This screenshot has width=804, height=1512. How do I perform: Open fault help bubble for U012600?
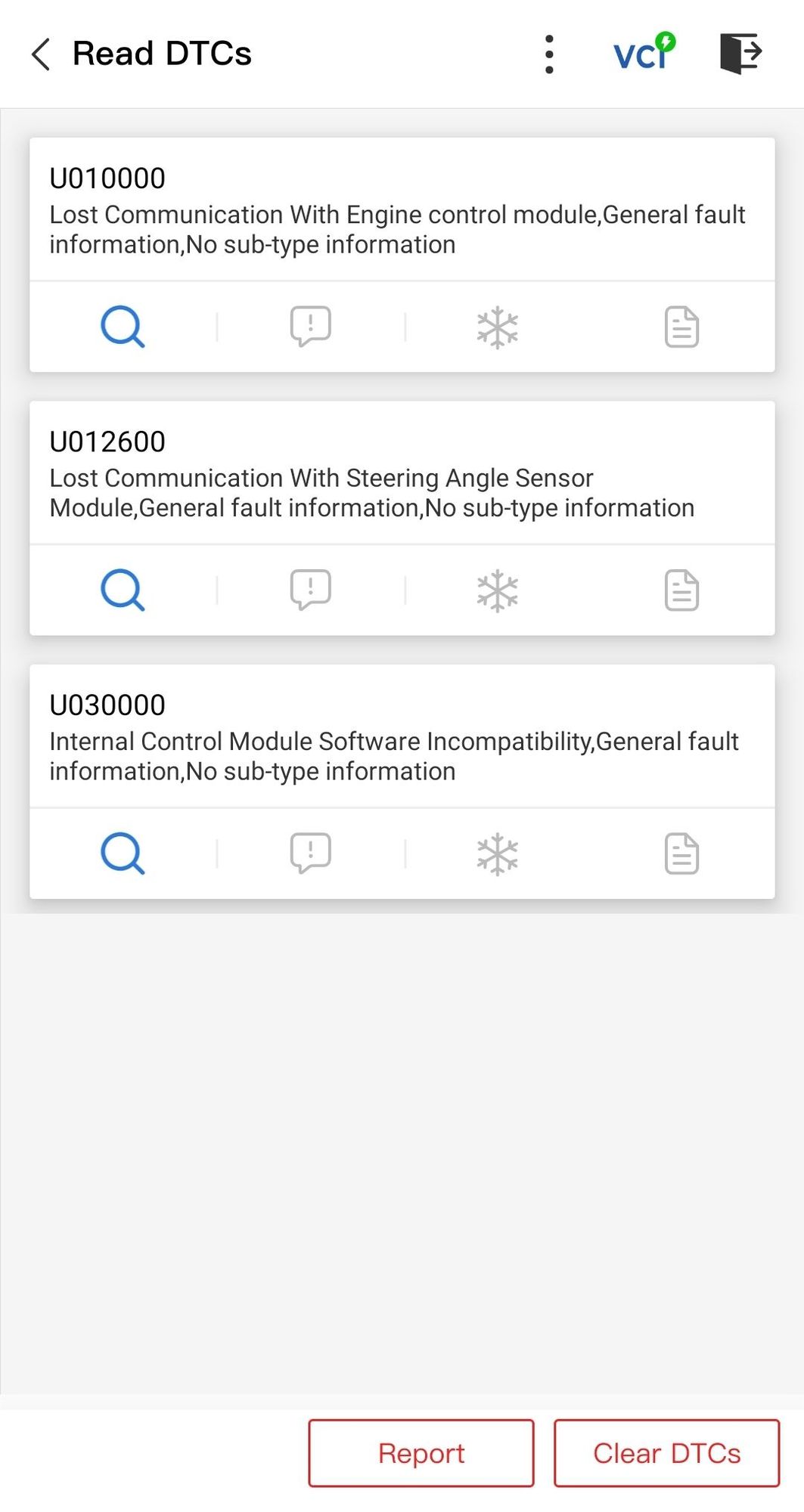(310, 590)
